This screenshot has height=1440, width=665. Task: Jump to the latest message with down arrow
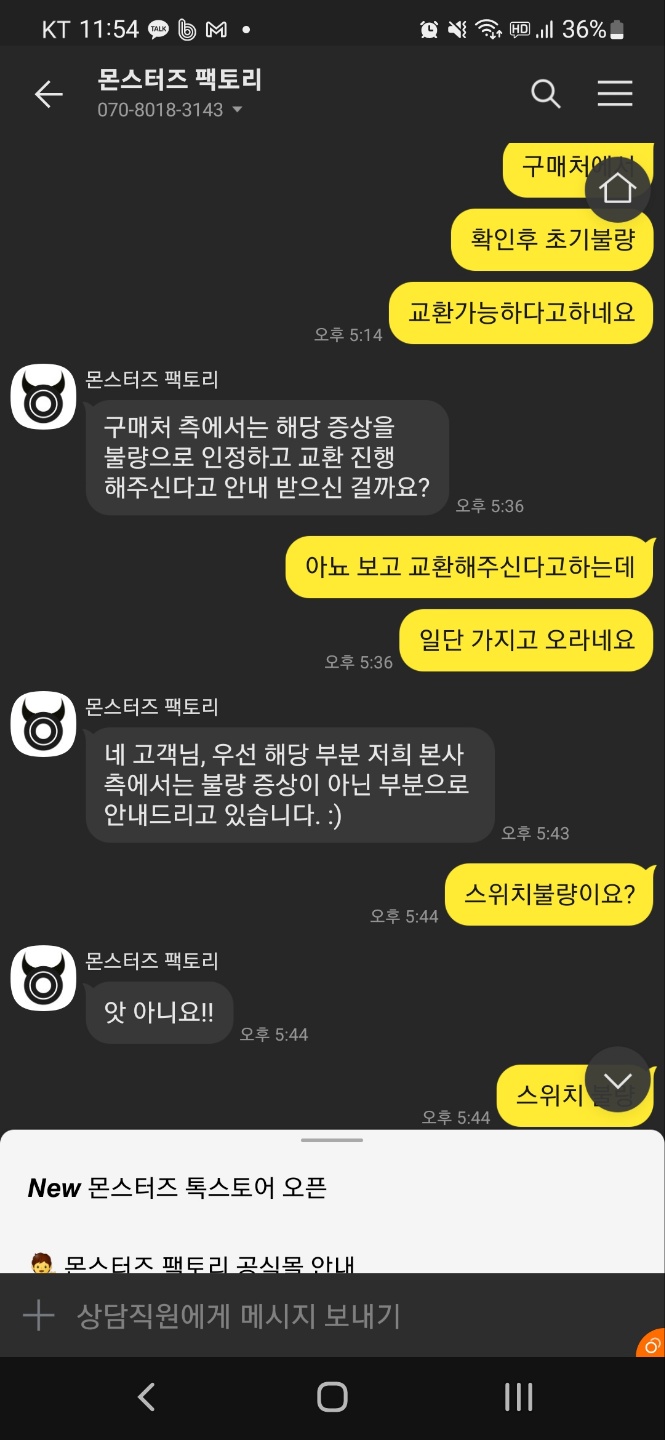point(617,1080)
